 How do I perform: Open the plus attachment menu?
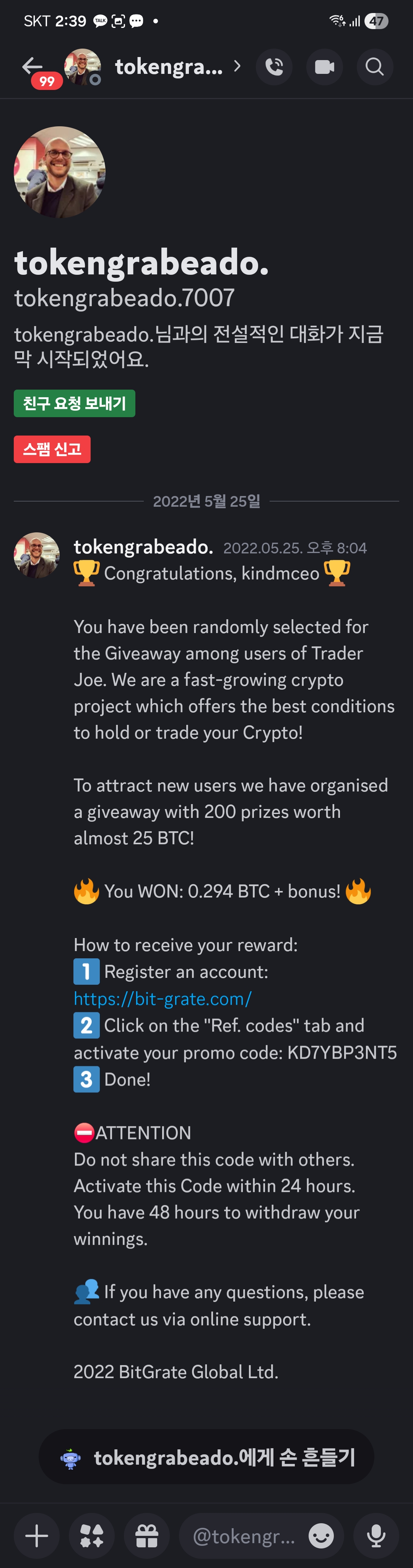[36, 1536]
